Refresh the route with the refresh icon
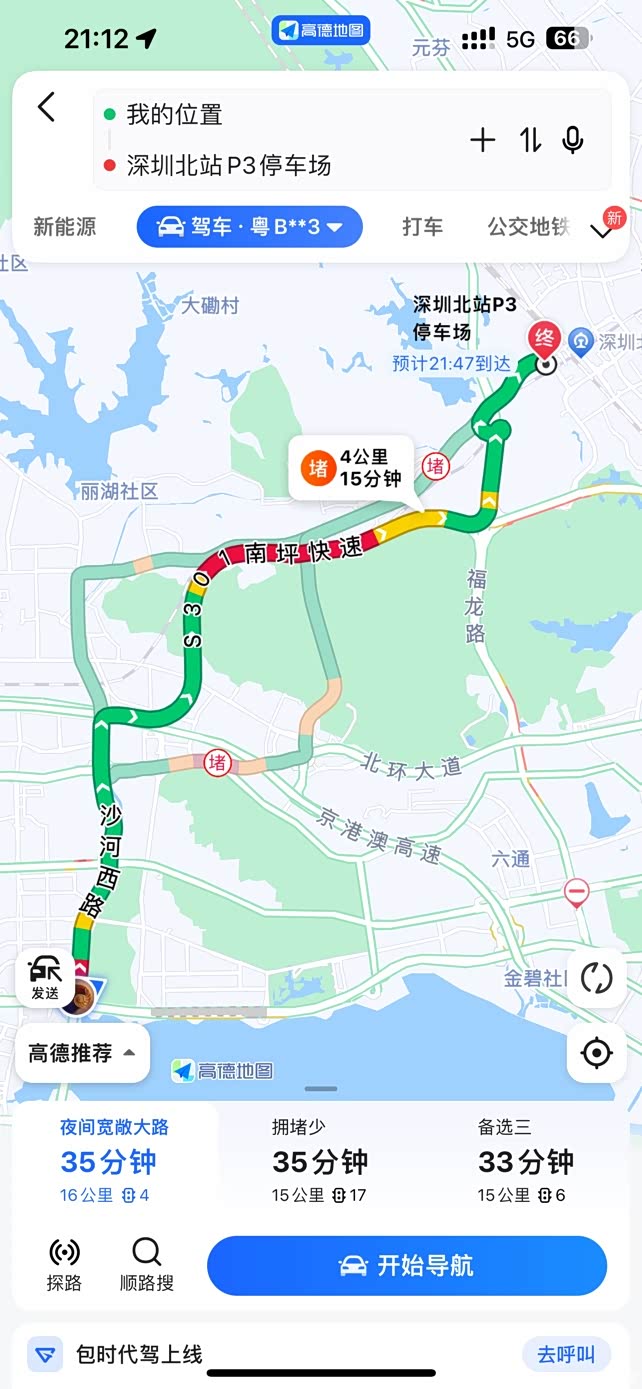Viewport: 642px width, 1389px height. pyautogui.click(x=596, y=978)
